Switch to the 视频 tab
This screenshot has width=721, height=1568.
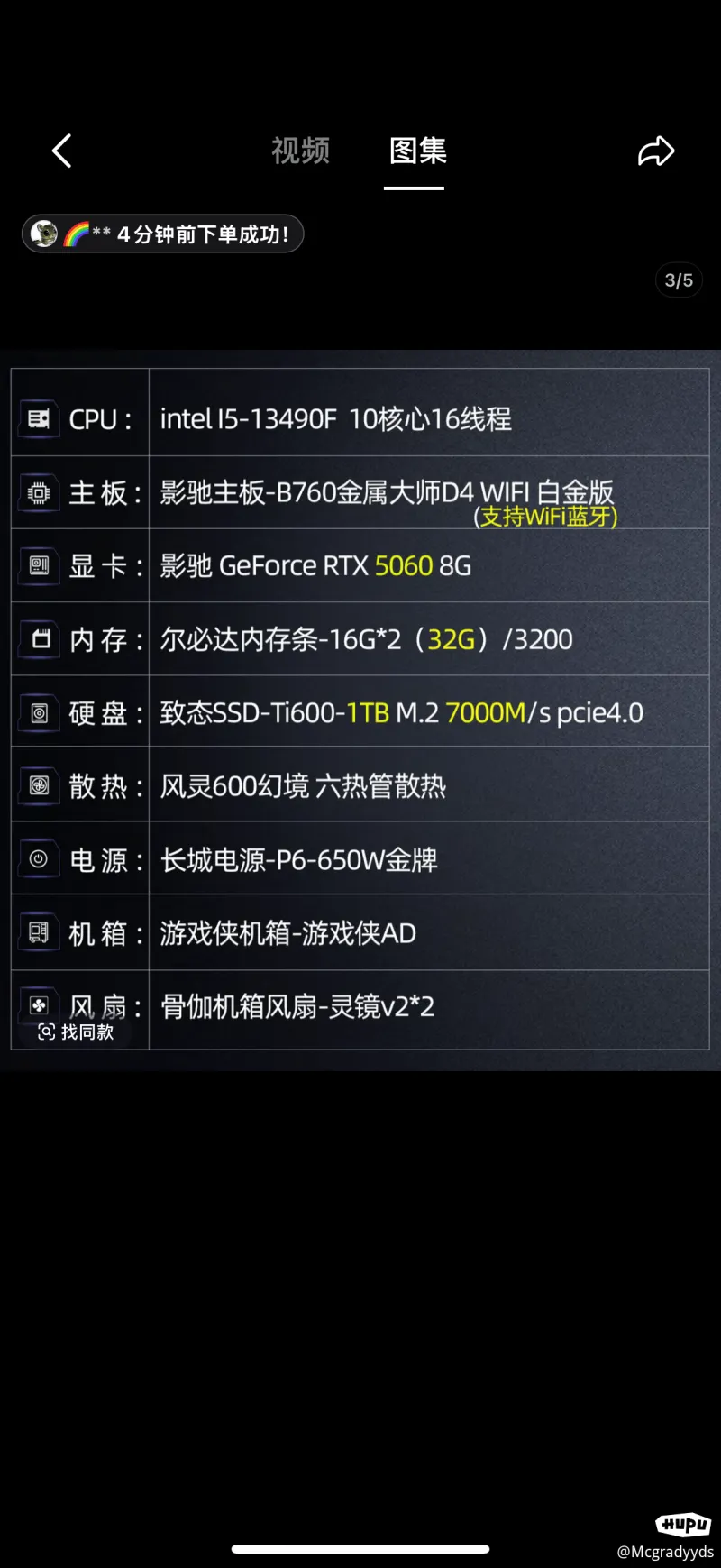click(x=300, y=151)
